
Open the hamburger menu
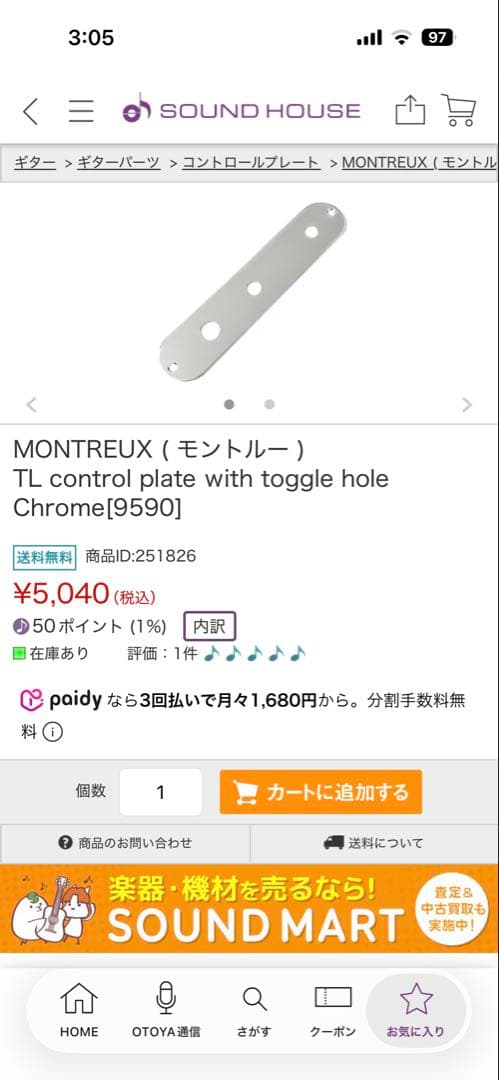81,111
